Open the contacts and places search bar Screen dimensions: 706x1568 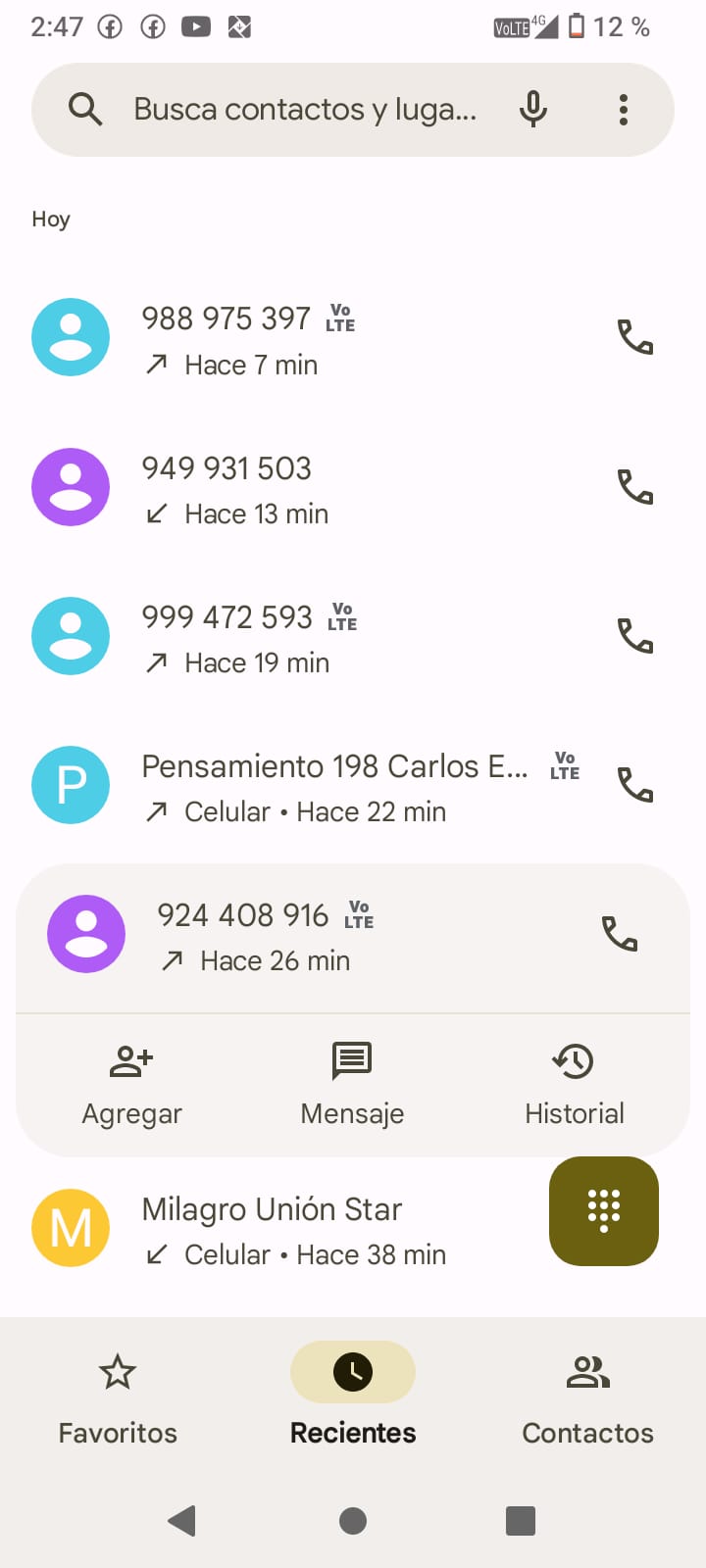coord(304,110)
